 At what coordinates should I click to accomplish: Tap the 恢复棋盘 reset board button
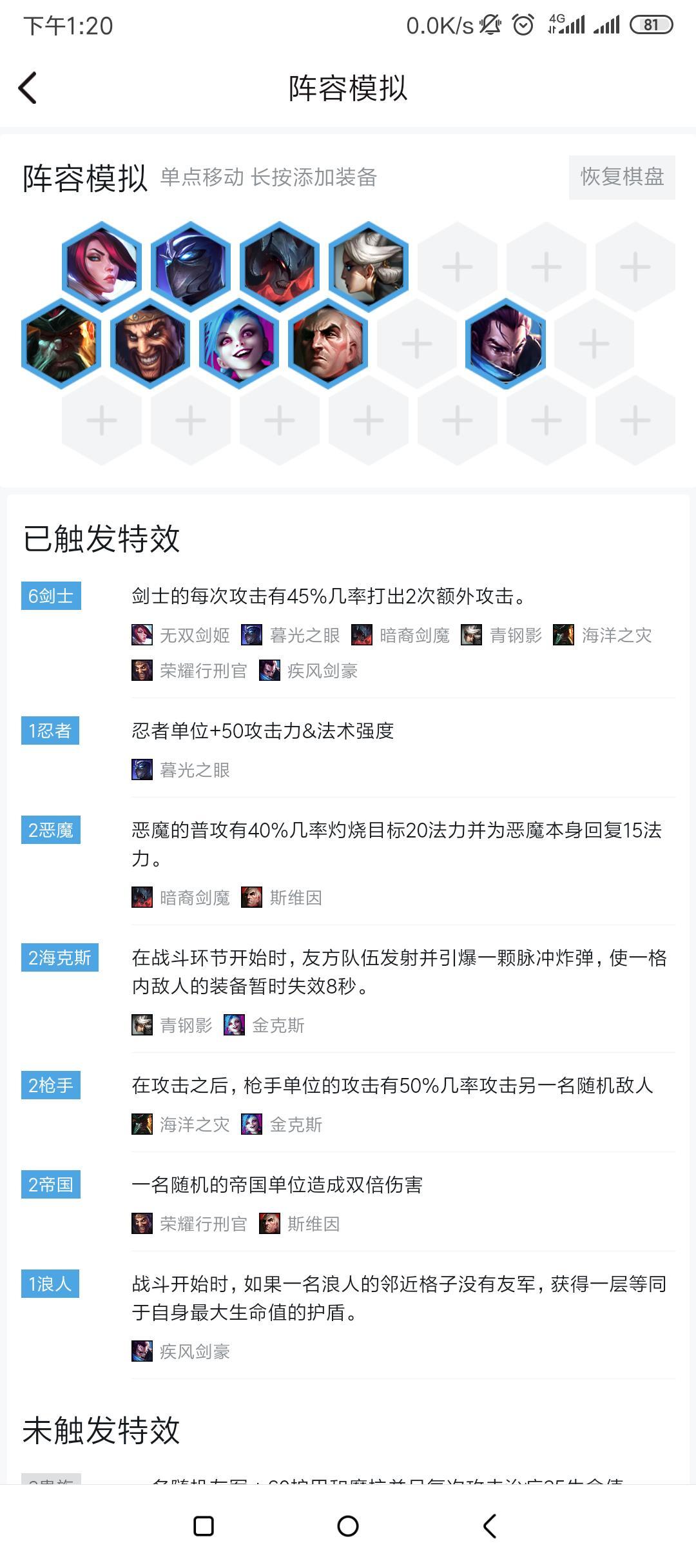coord(622,177)
